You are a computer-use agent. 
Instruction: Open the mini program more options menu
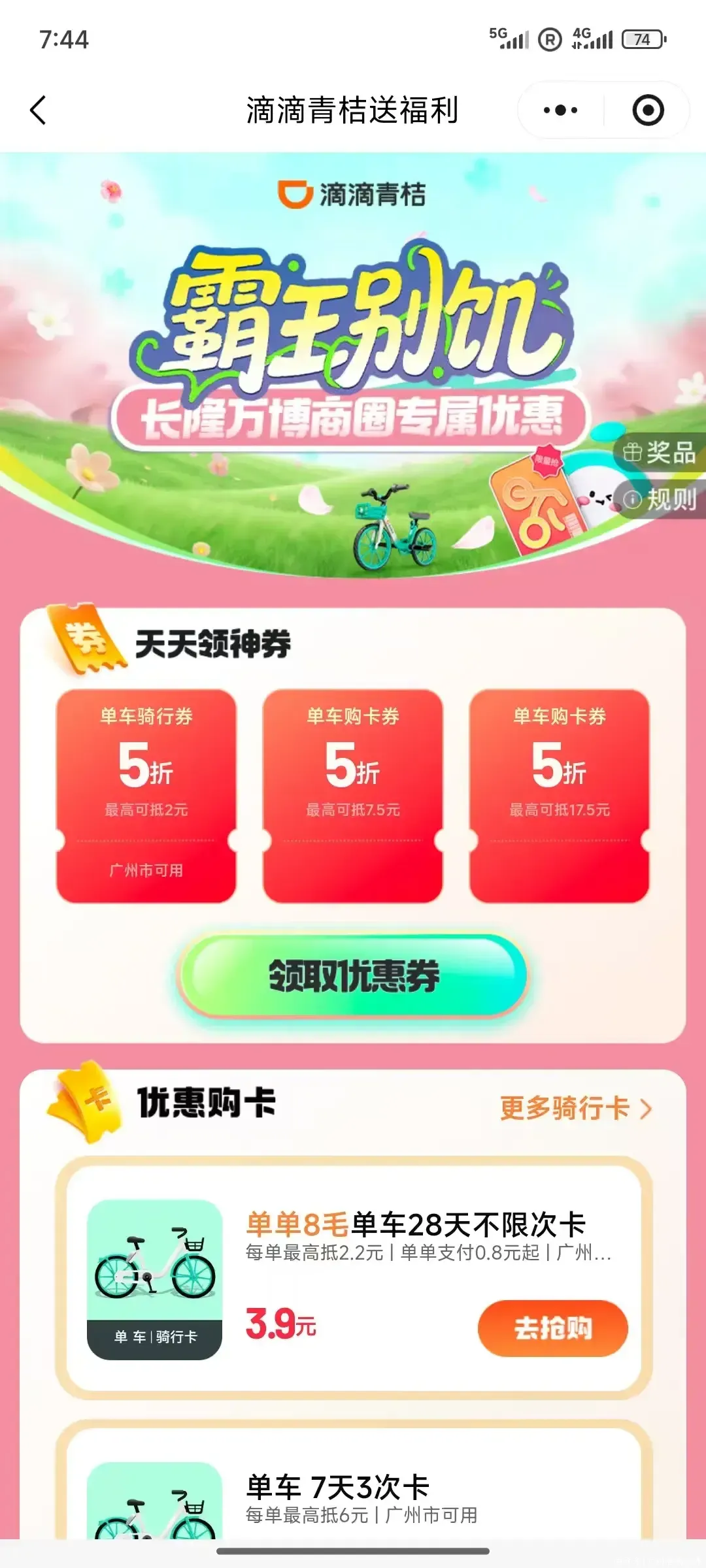pyautogui.click(x=560, y=110)
